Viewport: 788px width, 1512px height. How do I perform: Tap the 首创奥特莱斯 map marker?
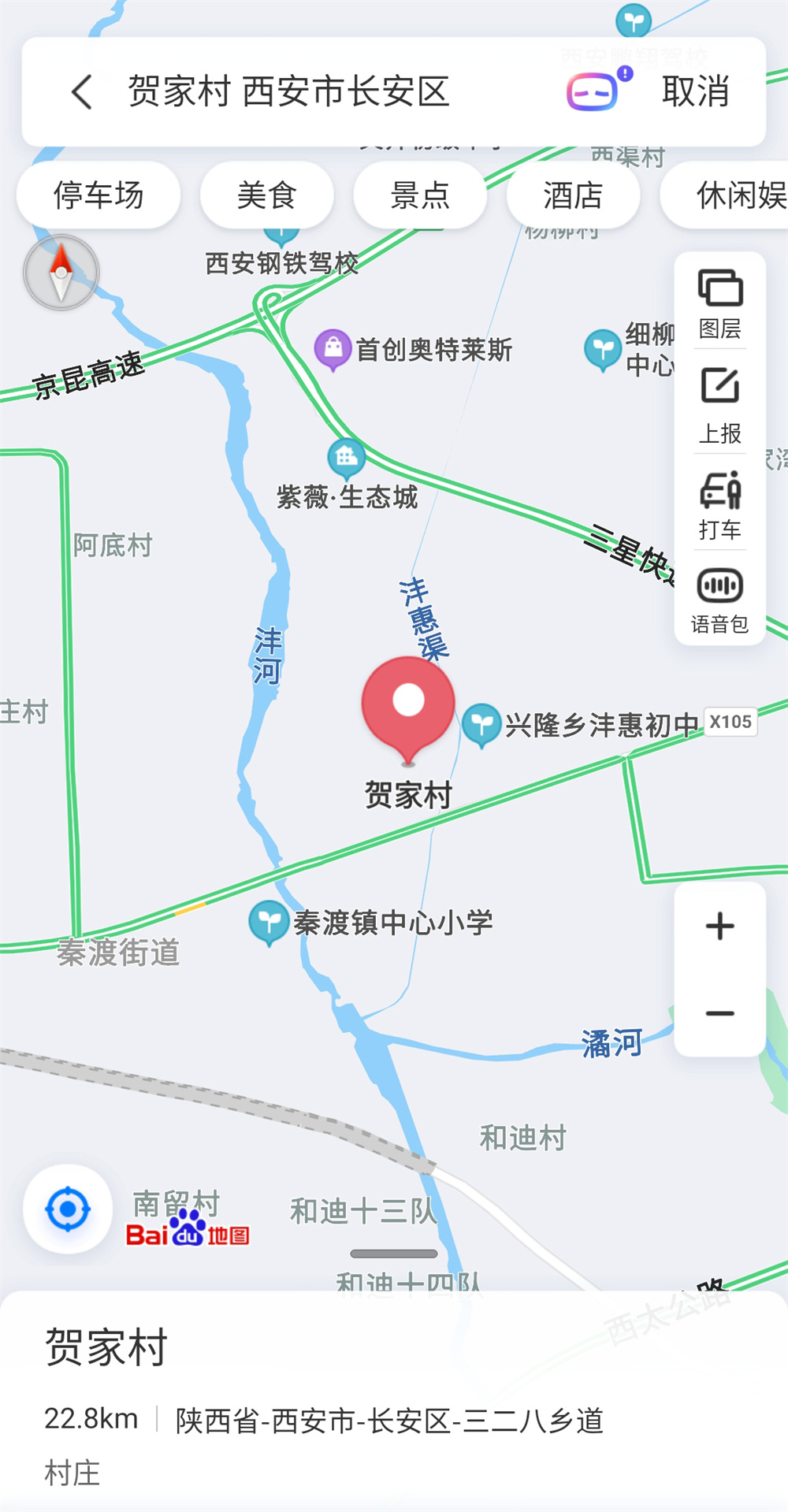[333, 348]
